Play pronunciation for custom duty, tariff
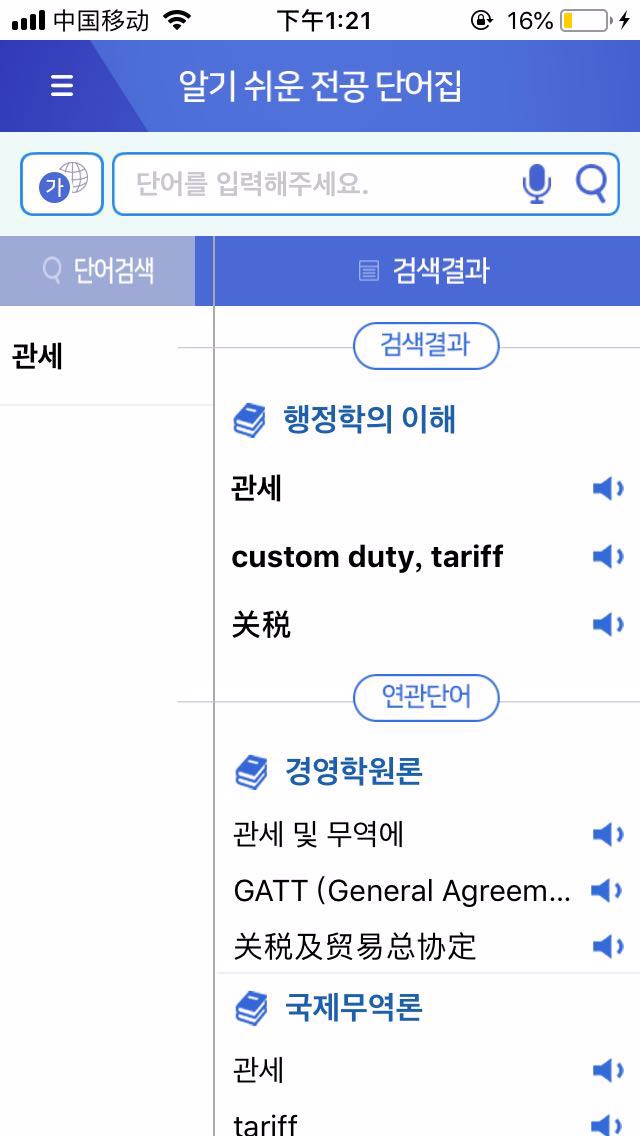This screenshot has width=640, height=1136. coord(607,557)
